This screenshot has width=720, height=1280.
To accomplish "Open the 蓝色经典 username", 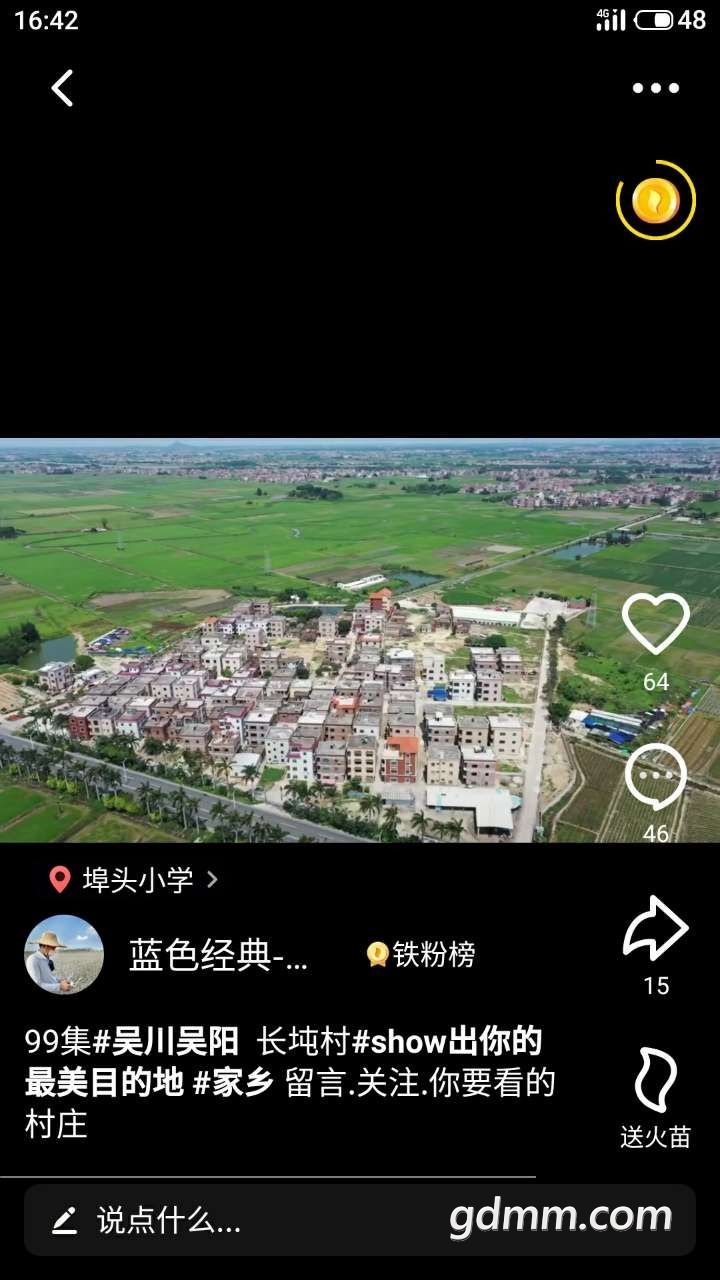I will coord(218,956).
